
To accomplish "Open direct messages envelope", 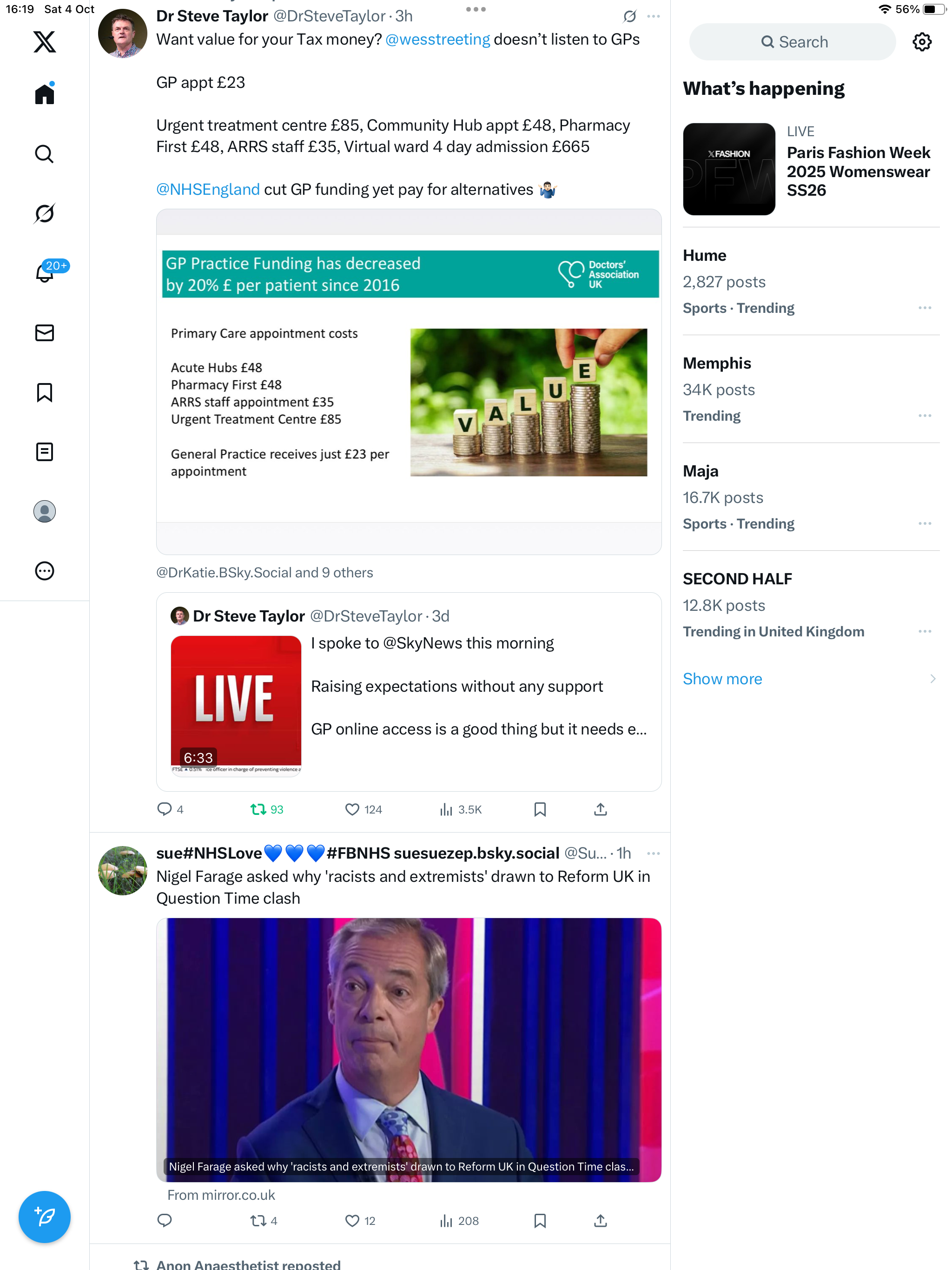I will click(x=44, y=333).
